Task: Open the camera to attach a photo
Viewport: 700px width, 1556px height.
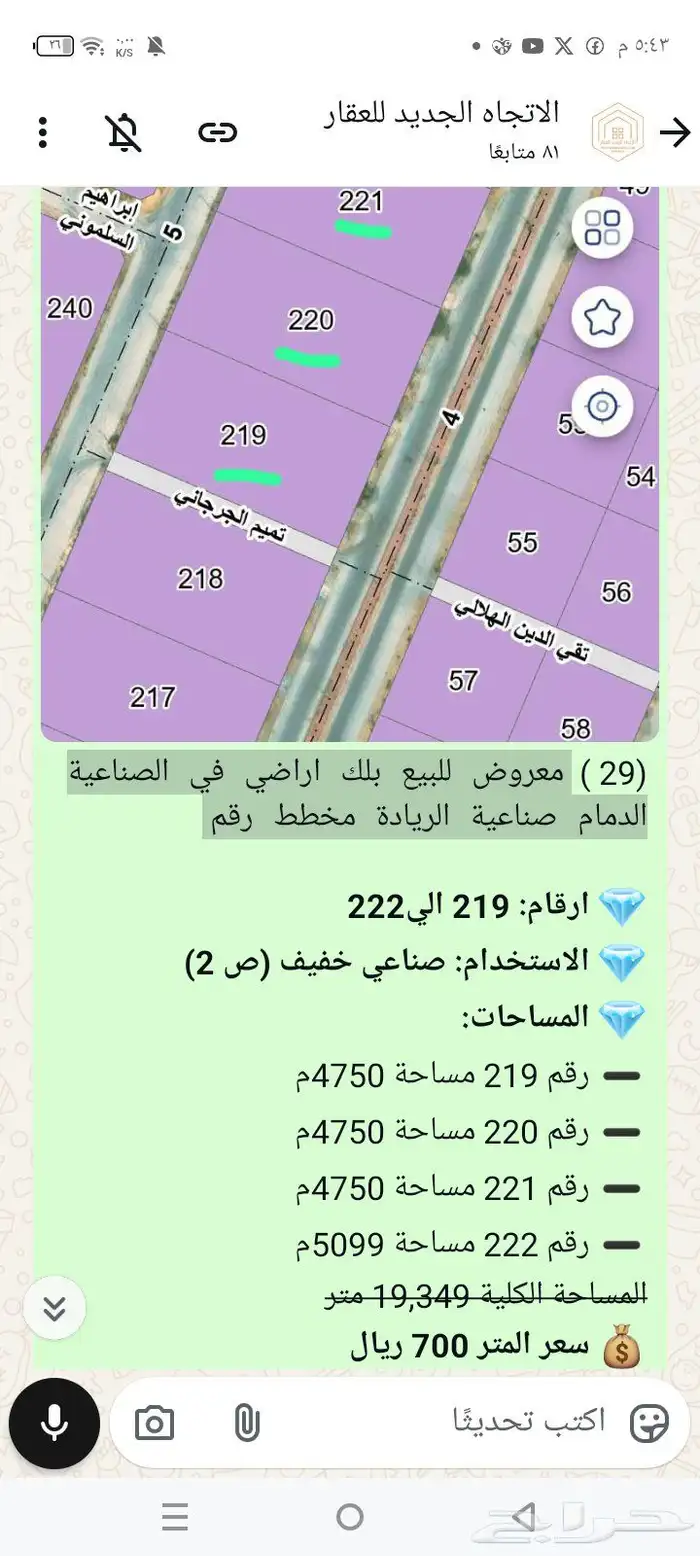Action: point(154,1422)
